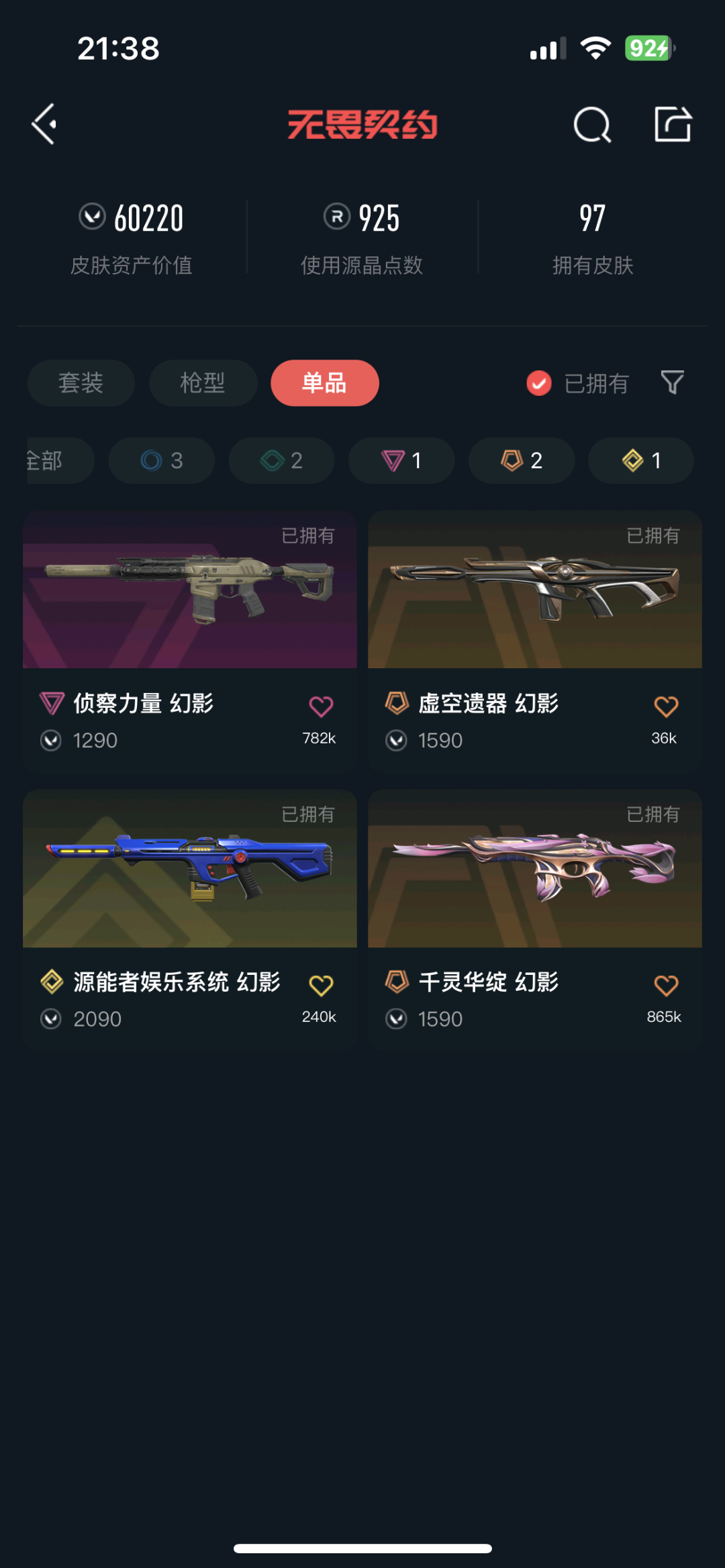Filter by green tier with 2 skins
The width and height of the screenshot is (725, 1568).
281,460
